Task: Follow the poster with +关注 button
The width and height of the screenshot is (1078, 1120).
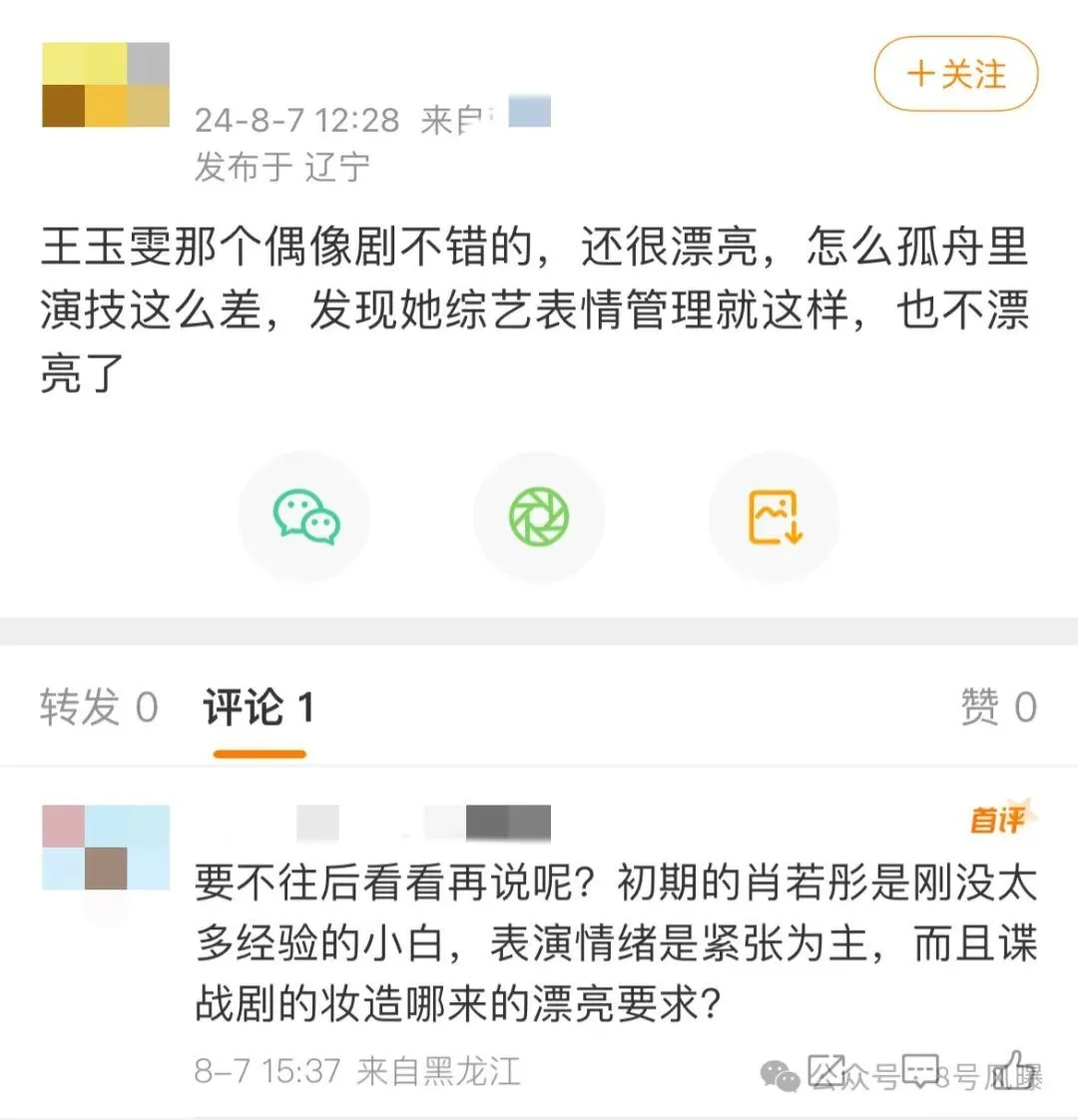Action: [955, 75]
